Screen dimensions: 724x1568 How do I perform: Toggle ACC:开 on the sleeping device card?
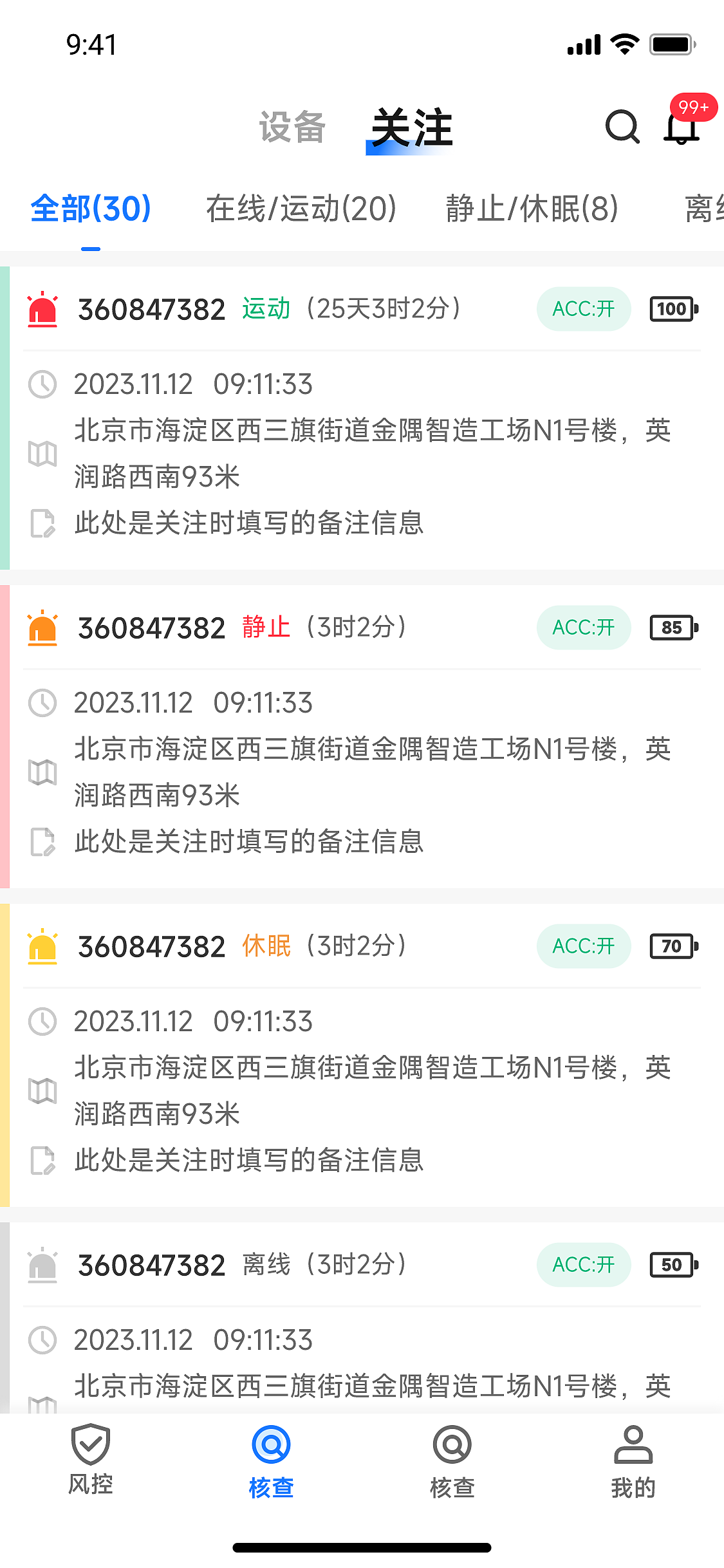point(583,946)
